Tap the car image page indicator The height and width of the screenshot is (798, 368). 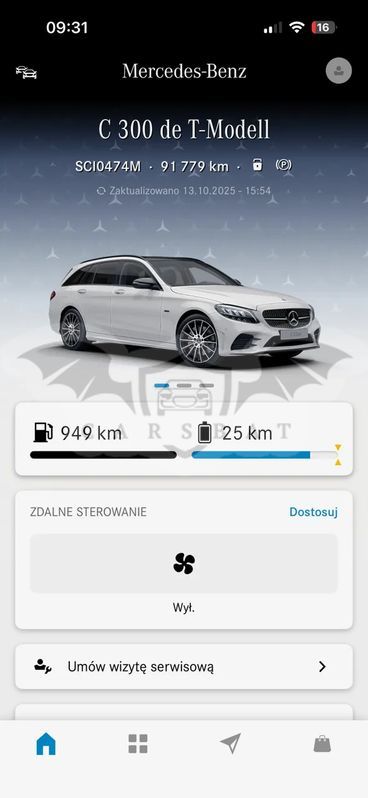coord(184,386)
